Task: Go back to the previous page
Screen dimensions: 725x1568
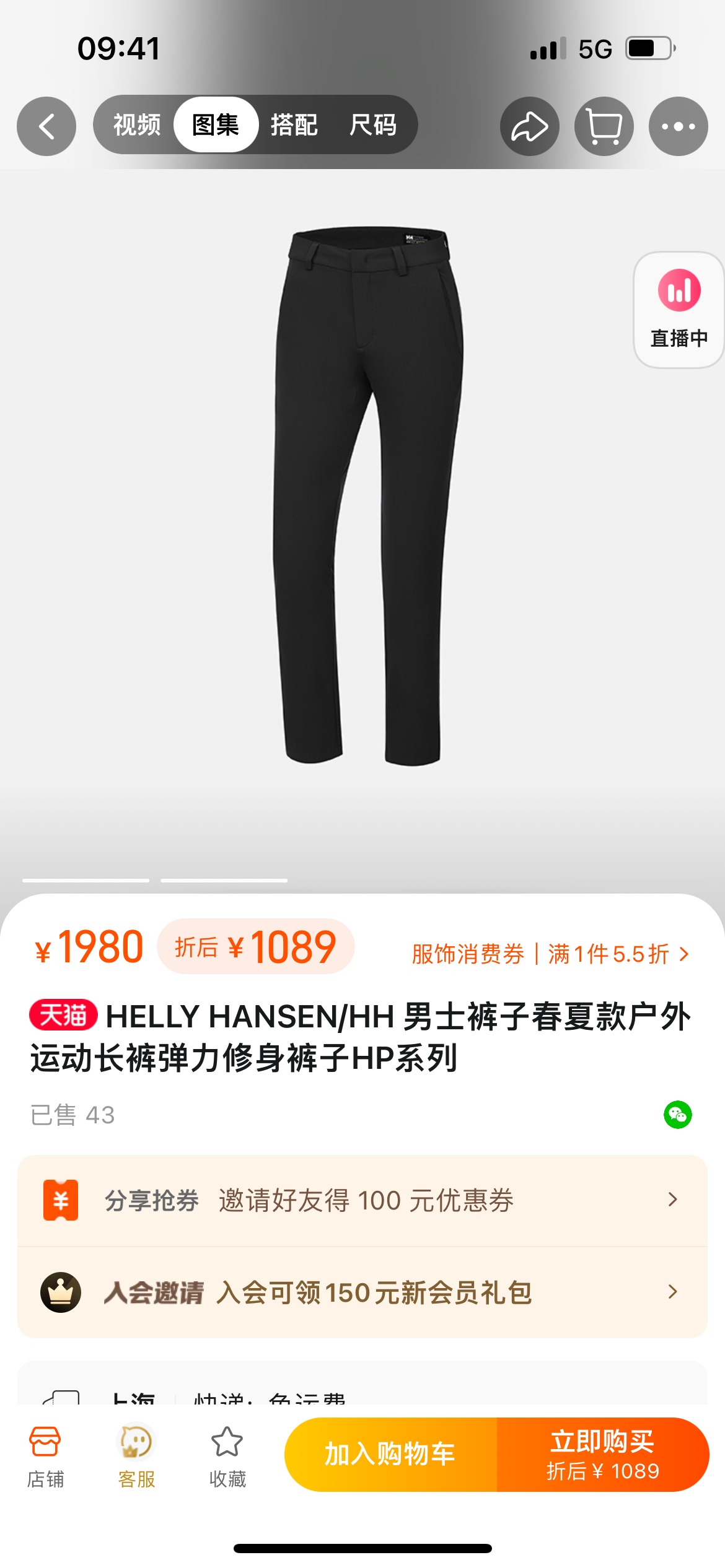Action: pyautogui.click(x=46, y=126)
